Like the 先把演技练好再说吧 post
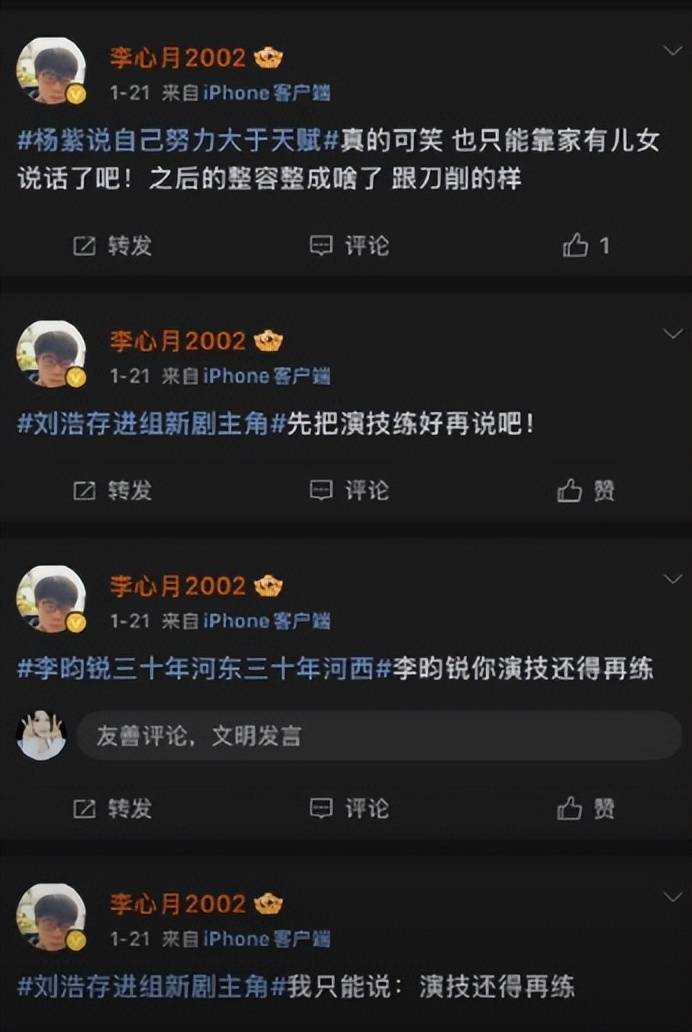Screen dimensions: 692x1032 [586, 490]
